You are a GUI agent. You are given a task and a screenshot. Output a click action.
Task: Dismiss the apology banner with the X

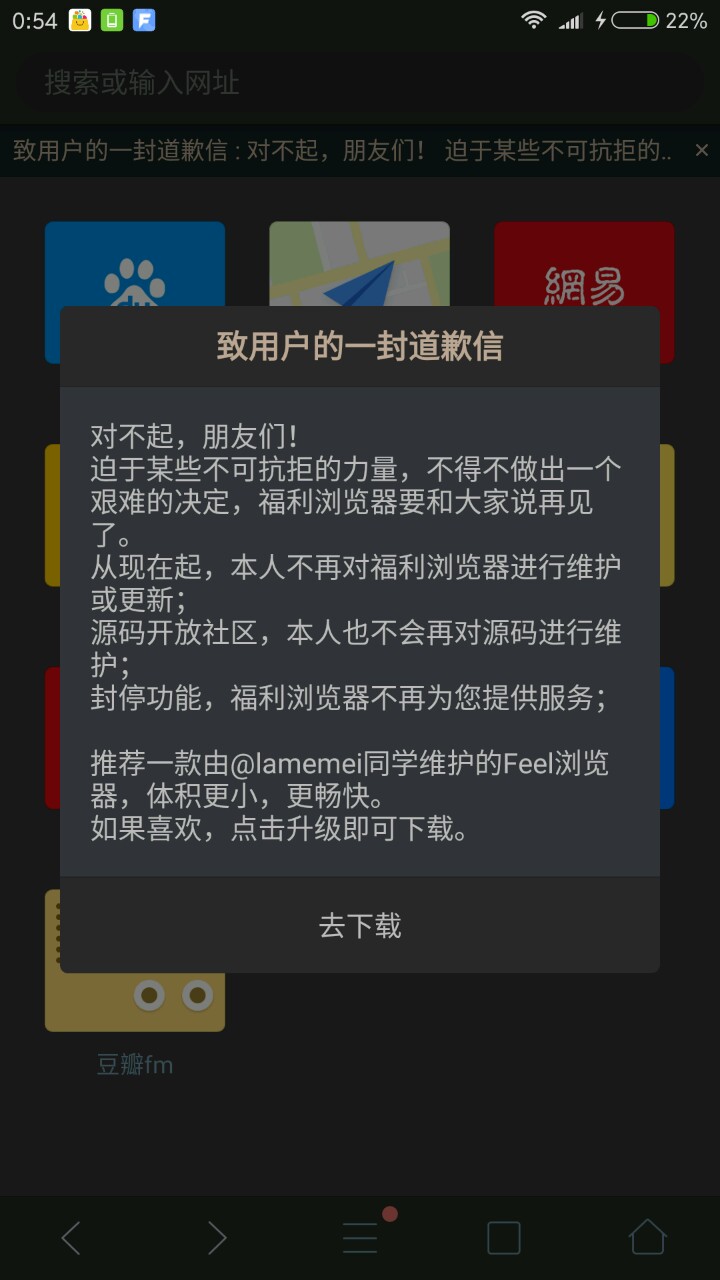click(x=701, y=150)
